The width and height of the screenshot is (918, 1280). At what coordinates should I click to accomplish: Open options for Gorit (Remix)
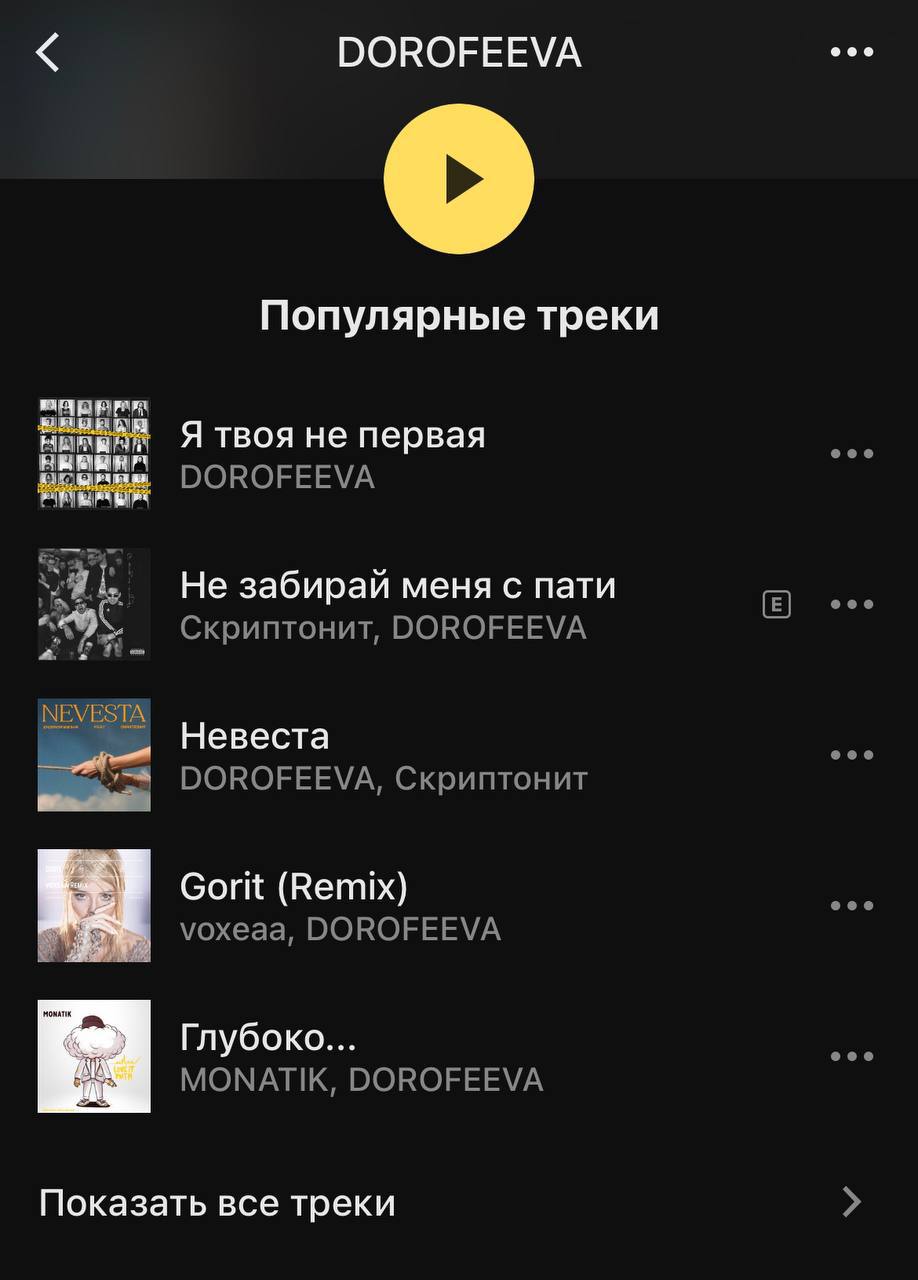coord(851,905)
